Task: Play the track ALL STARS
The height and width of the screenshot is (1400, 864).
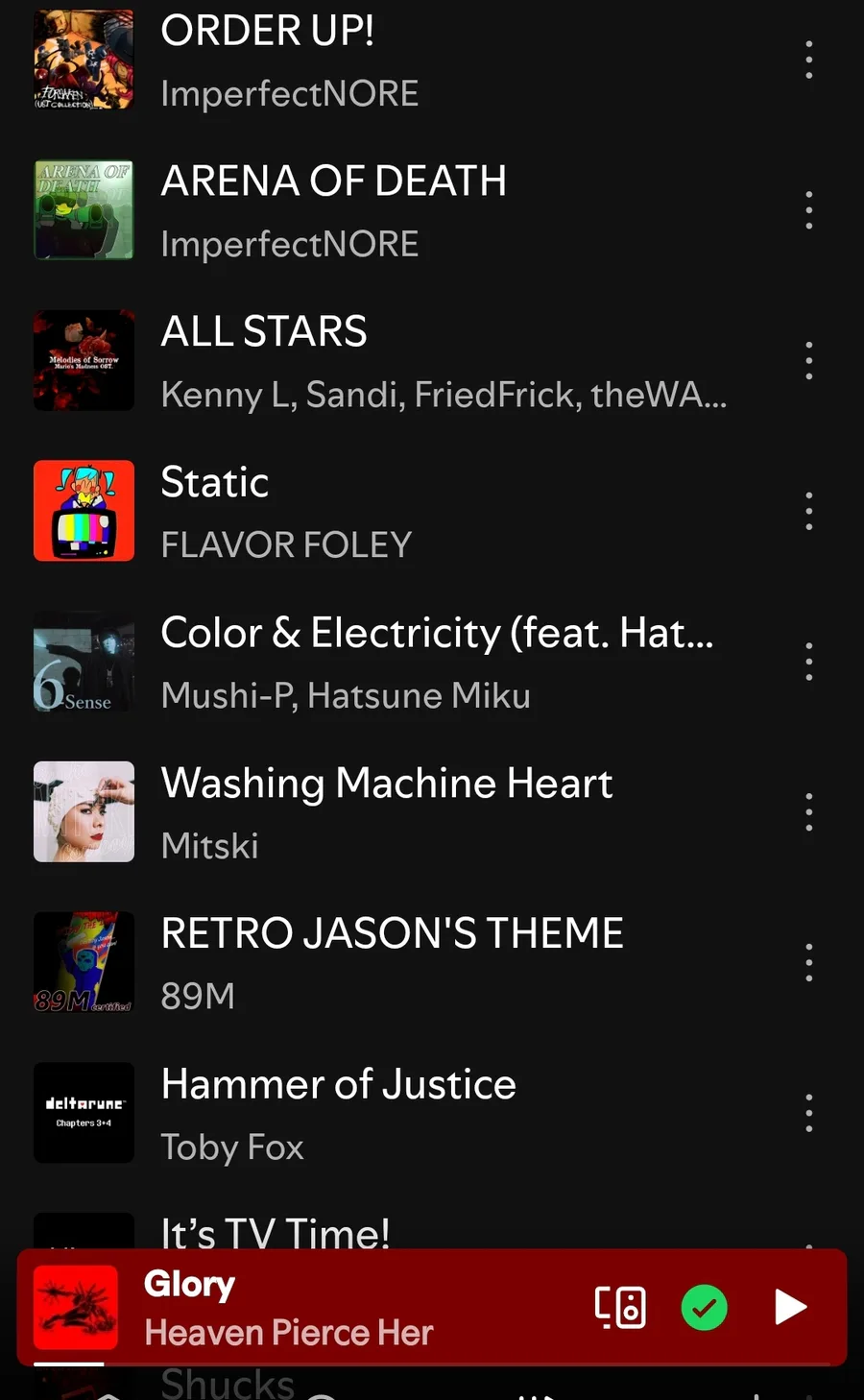Action: (384, 361)
